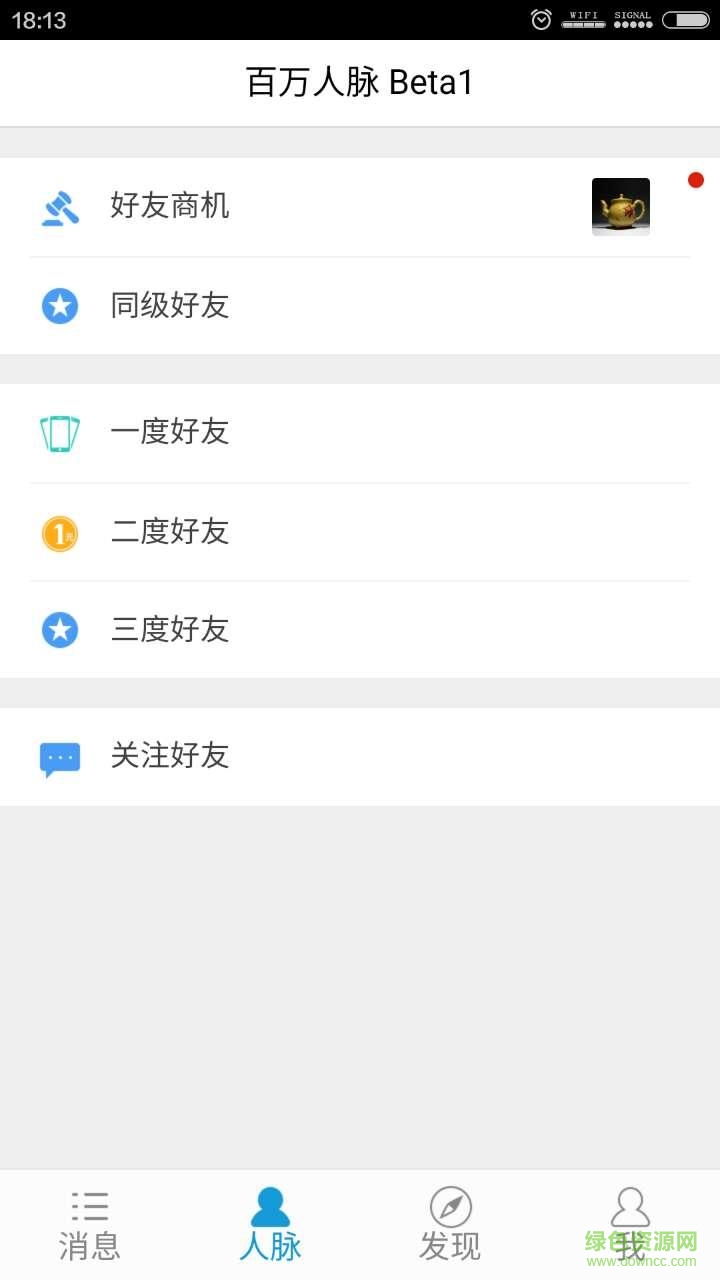This screenshot has width=720, height=1280.
Task: Tap the 发现 compass discovery icon
Action: click(450, 1205)
